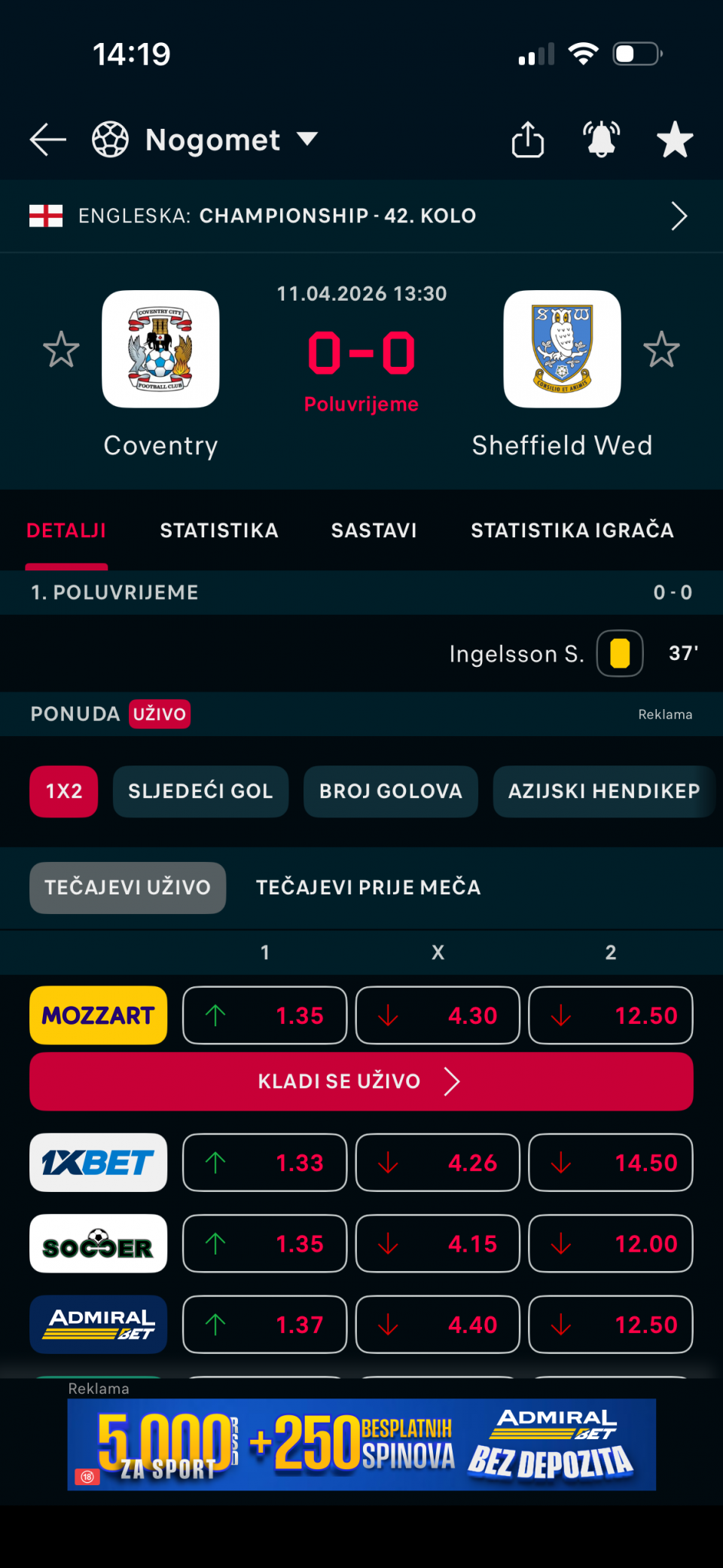Pick Soccer away win odds 12.00
The width and height of the screenshot is (723, 1568).
coord(611,1243)
